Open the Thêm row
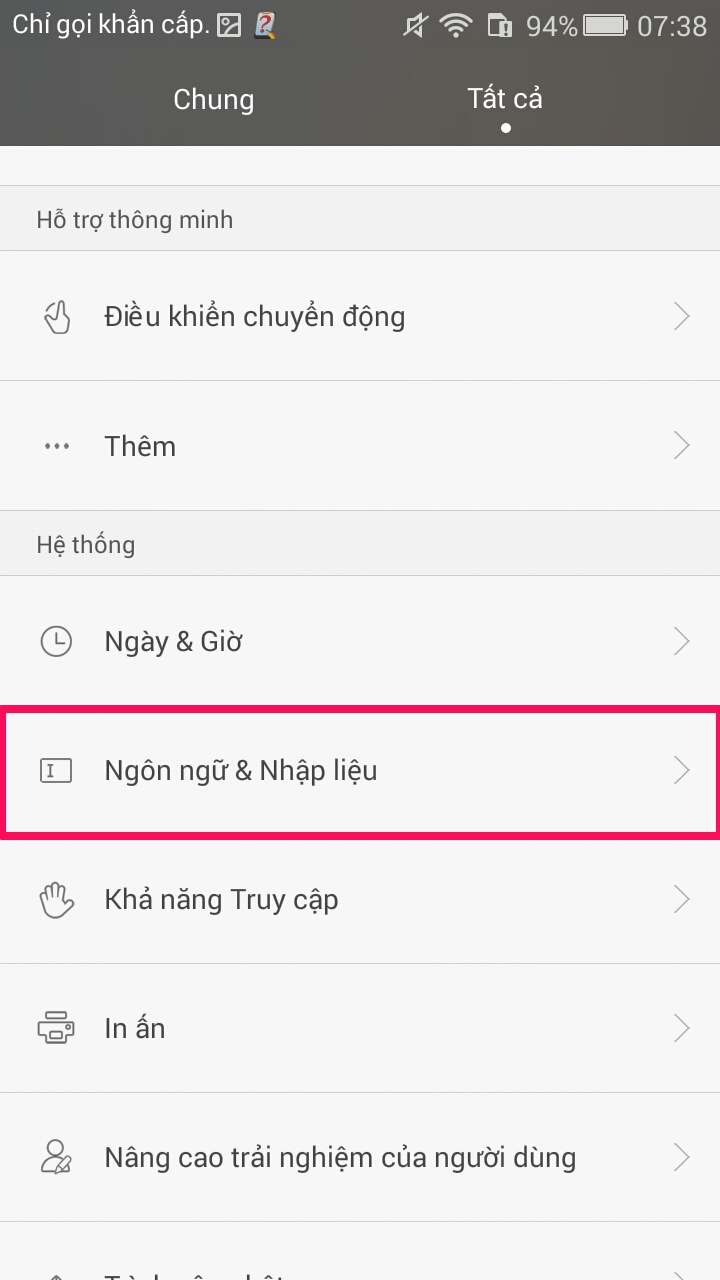 click(x=360, y=446)
